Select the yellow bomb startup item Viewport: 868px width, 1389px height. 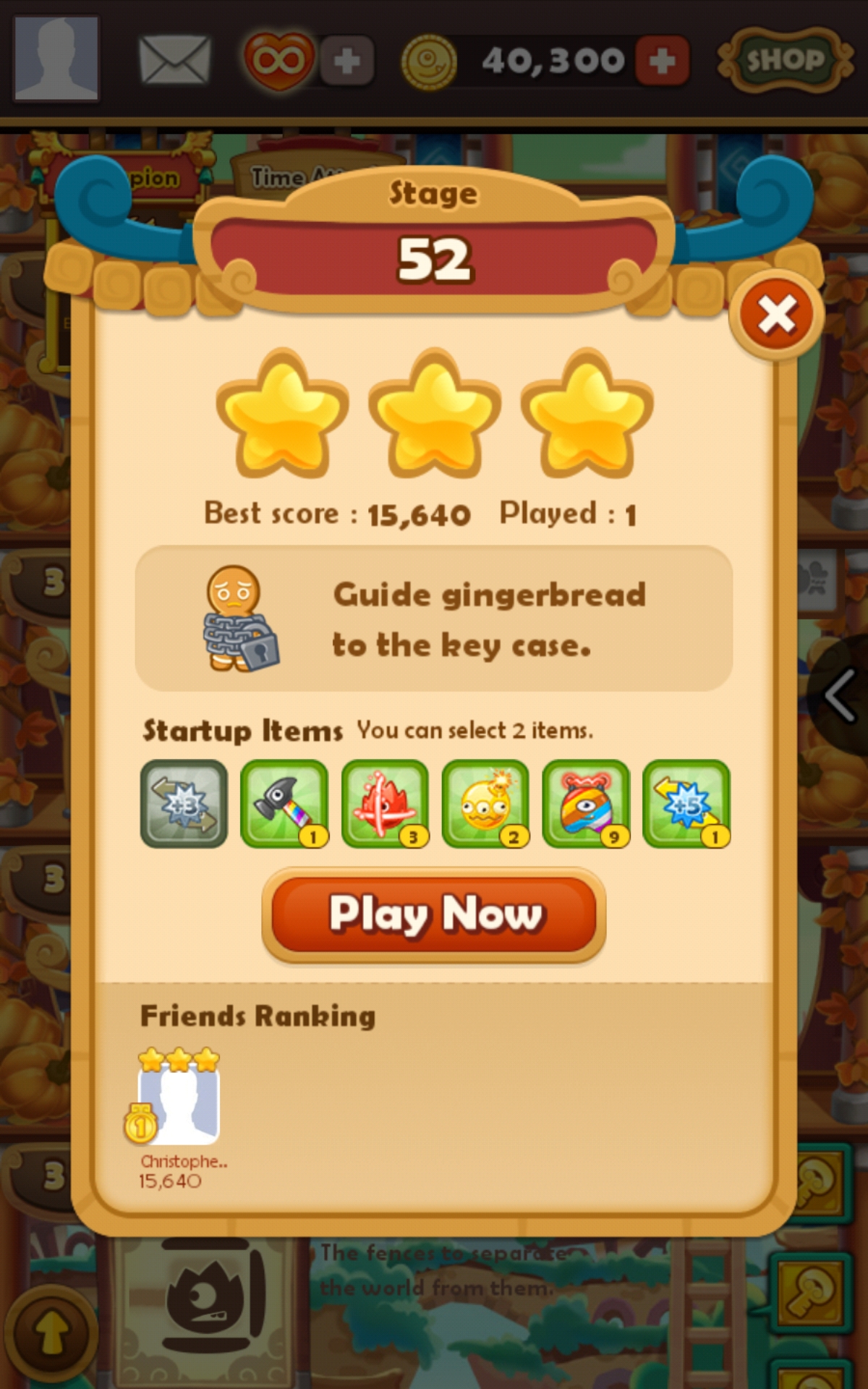click(485, 804)
